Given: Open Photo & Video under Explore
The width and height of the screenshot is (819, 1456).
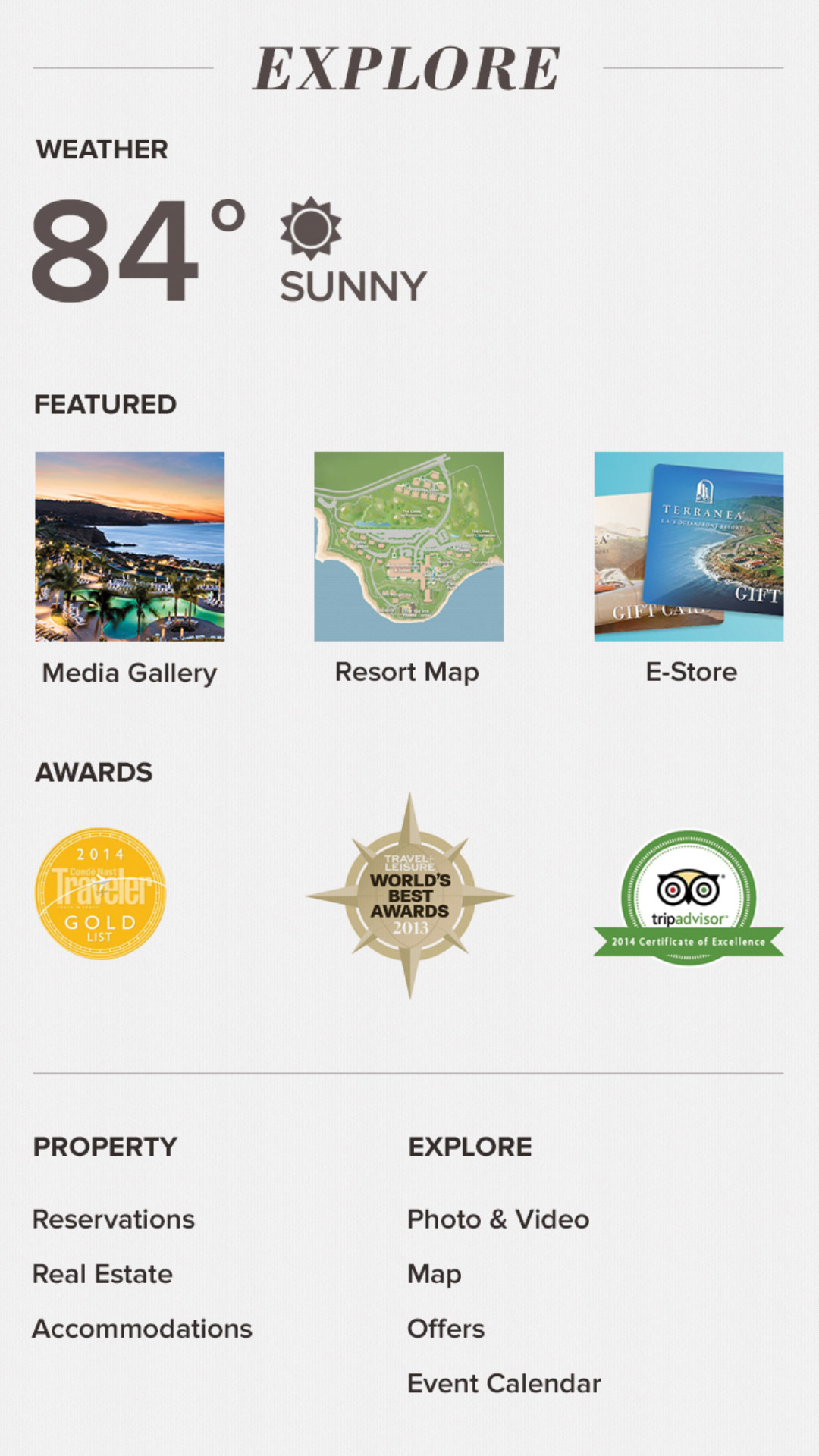Looking at the screenshot, I should [498, 1219].
